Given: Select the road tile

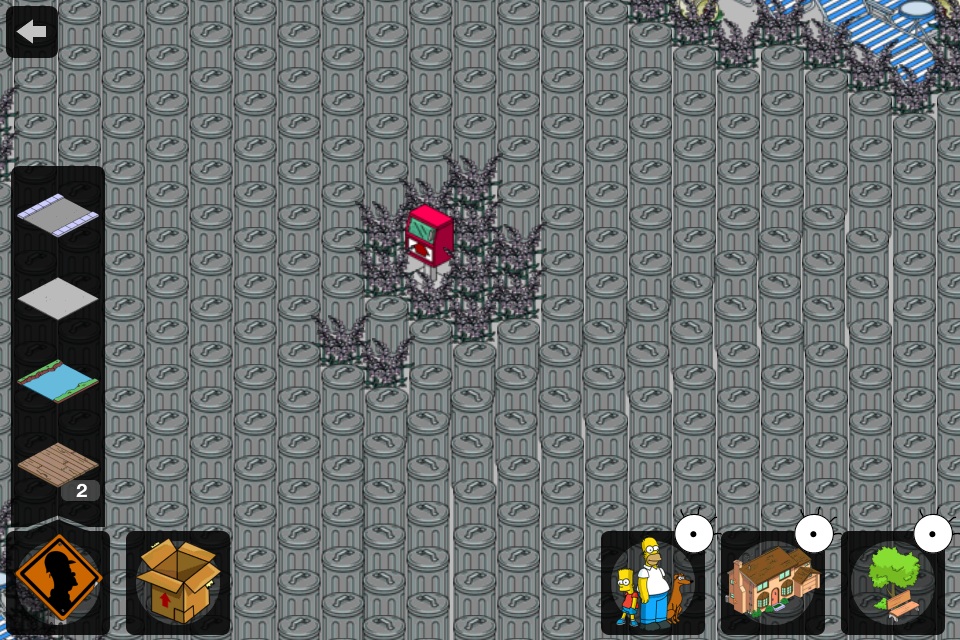Looking at the screenshot, I should tap(58, 215).
